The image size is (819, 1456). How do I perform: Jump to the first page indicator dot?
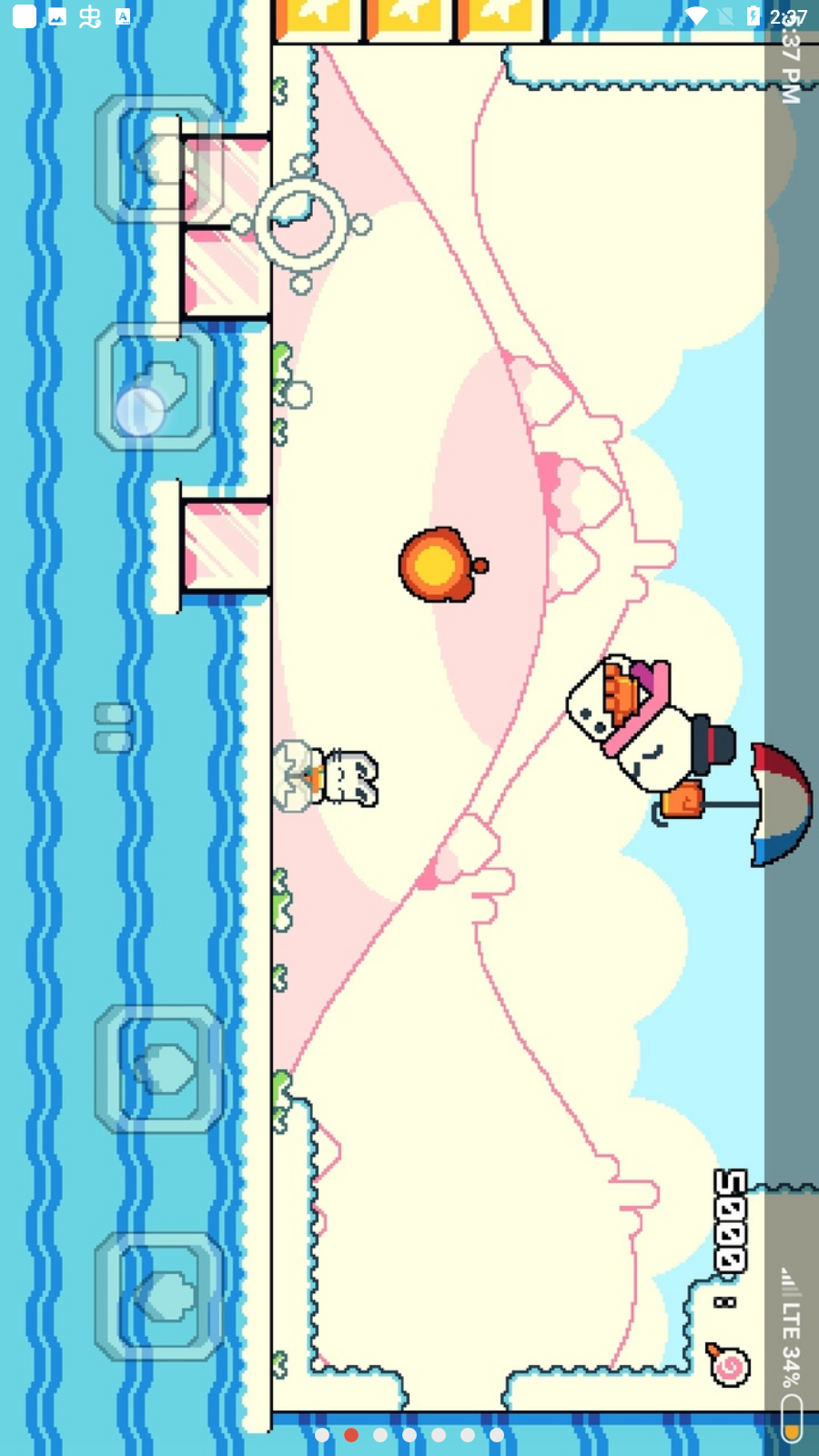[322, 1435]
